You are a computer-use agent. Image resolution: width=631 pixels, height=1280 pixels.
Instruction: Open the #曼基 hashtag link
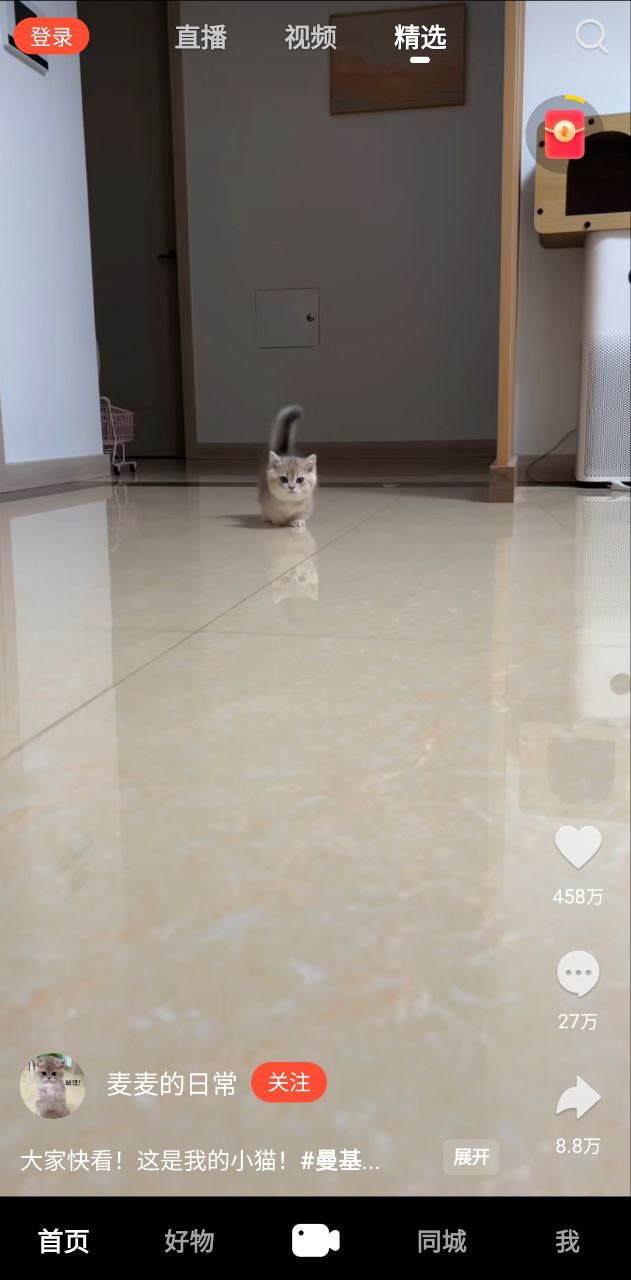[x=340, y=1161]
